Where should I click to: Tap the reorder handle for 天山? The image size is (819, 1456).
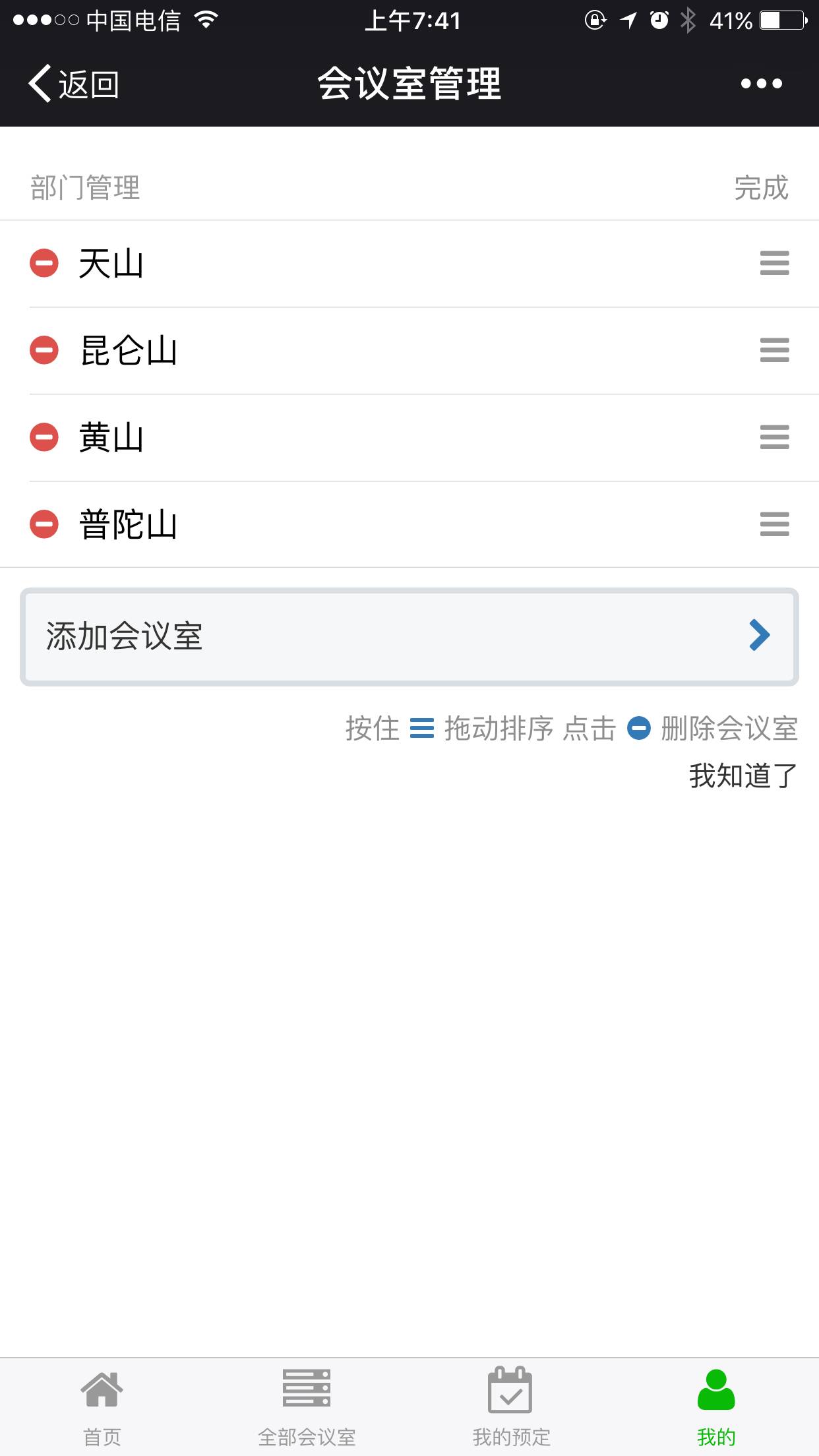click(x=774, y=263)
